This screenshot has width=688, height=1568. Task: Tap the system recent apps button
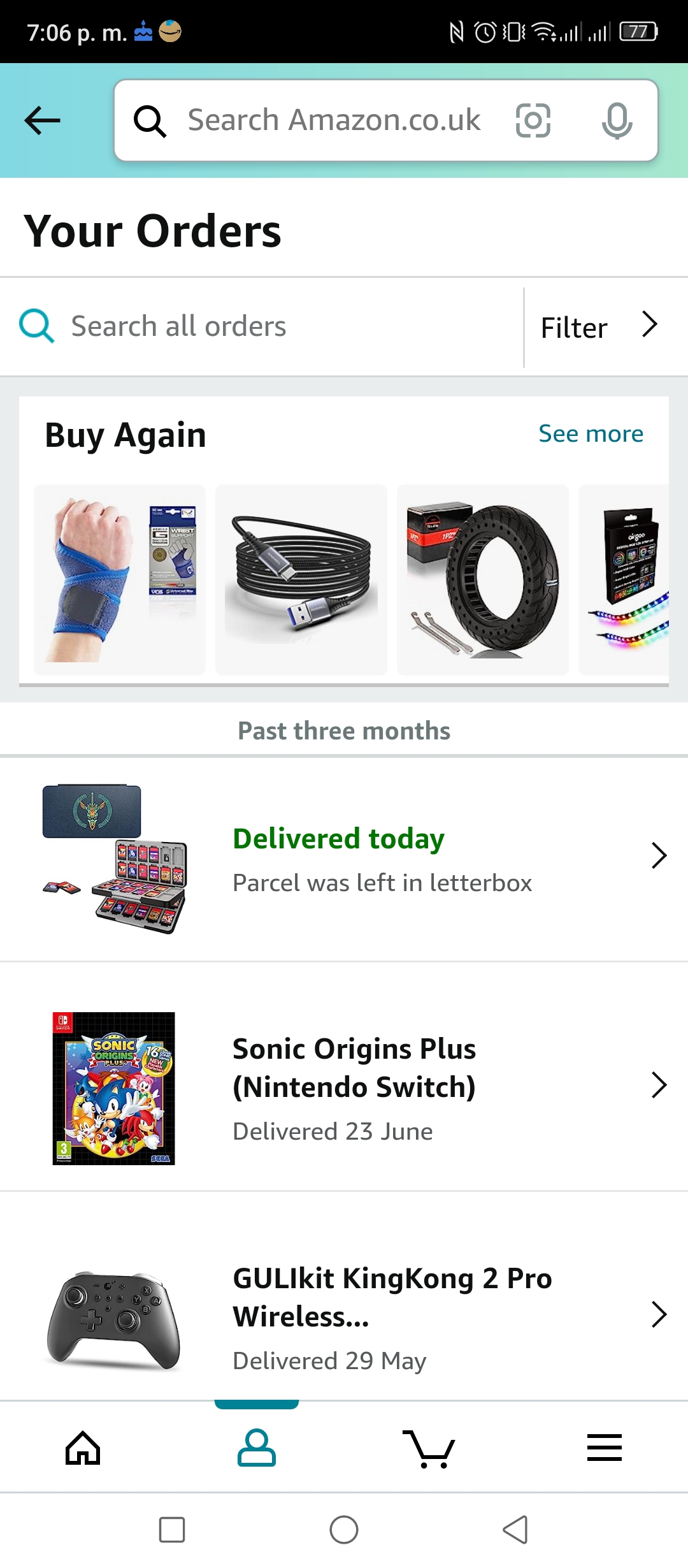click(172, 1529)
